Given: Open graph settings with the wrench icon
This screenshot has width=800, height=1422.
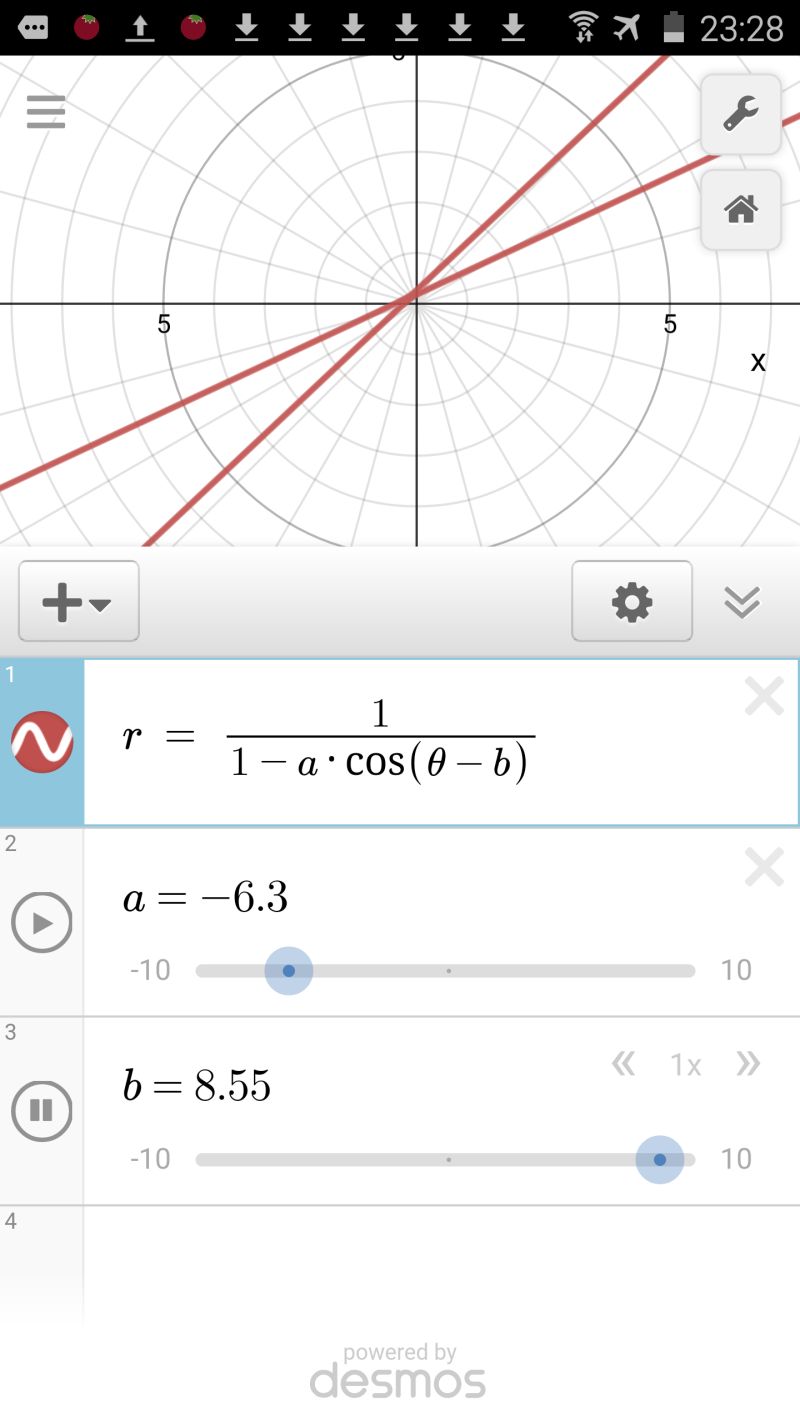Looking at the screenshot, I should point(740,115).
